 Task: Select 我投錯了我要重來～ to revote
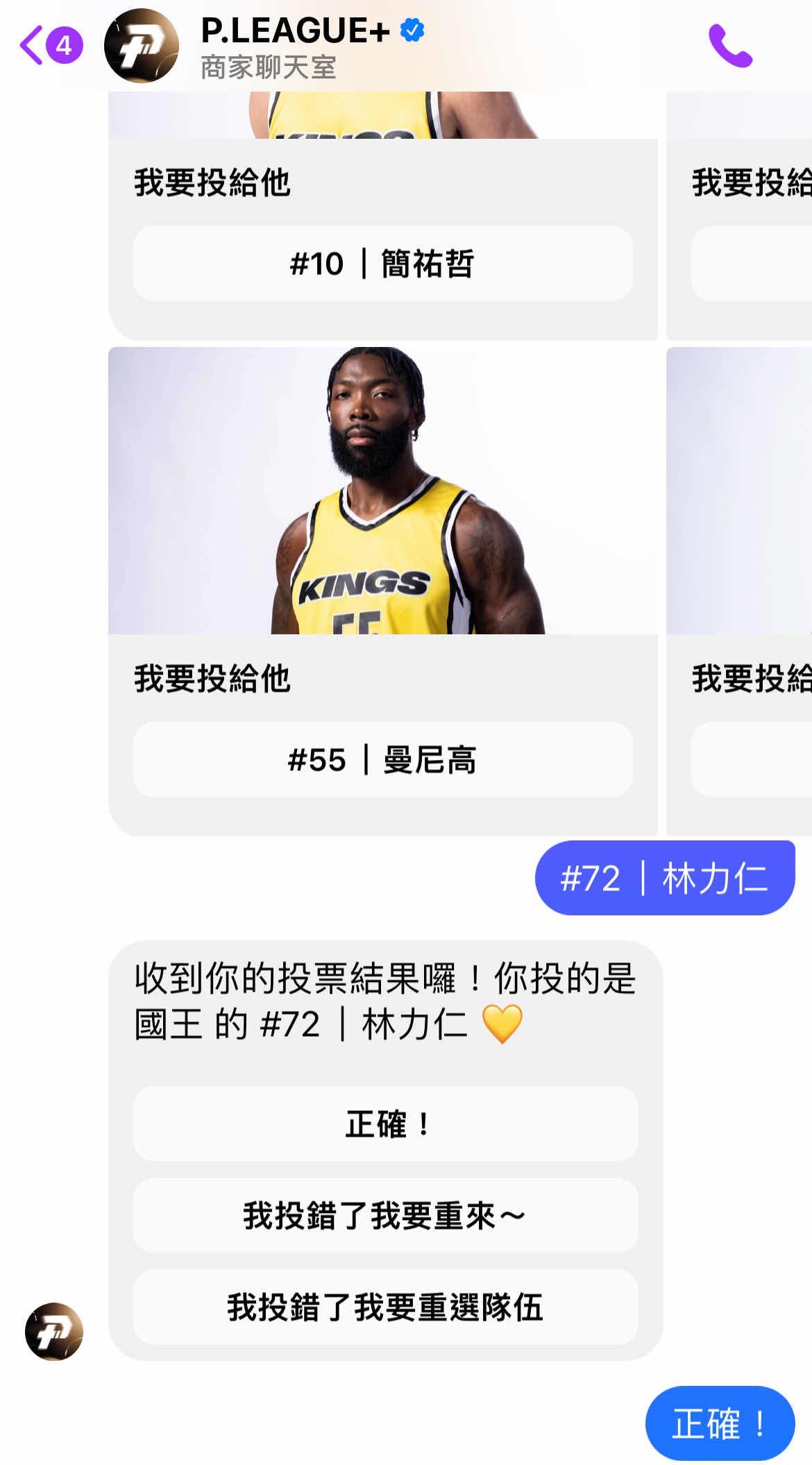click(x=385, y=1216)
